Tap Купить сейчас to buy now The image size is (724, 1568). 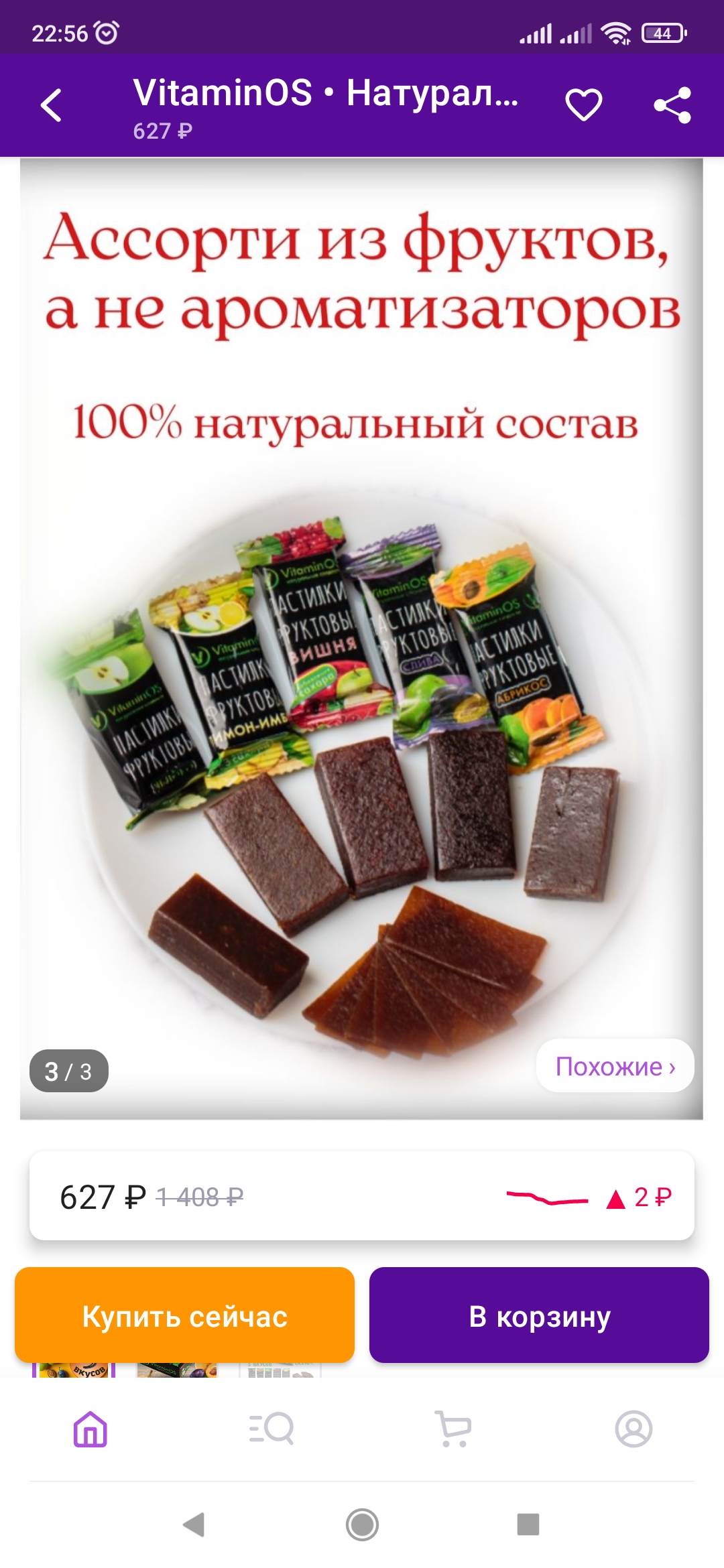184,1315
